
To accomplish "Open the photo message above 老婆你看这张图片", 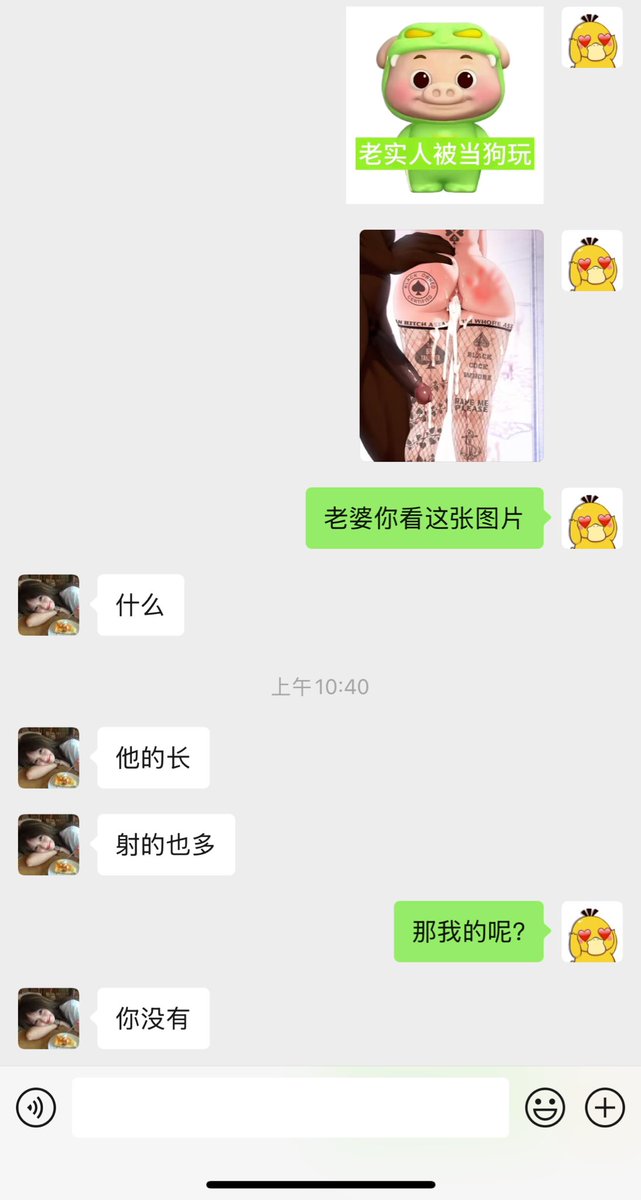I will tap(452, 346).
